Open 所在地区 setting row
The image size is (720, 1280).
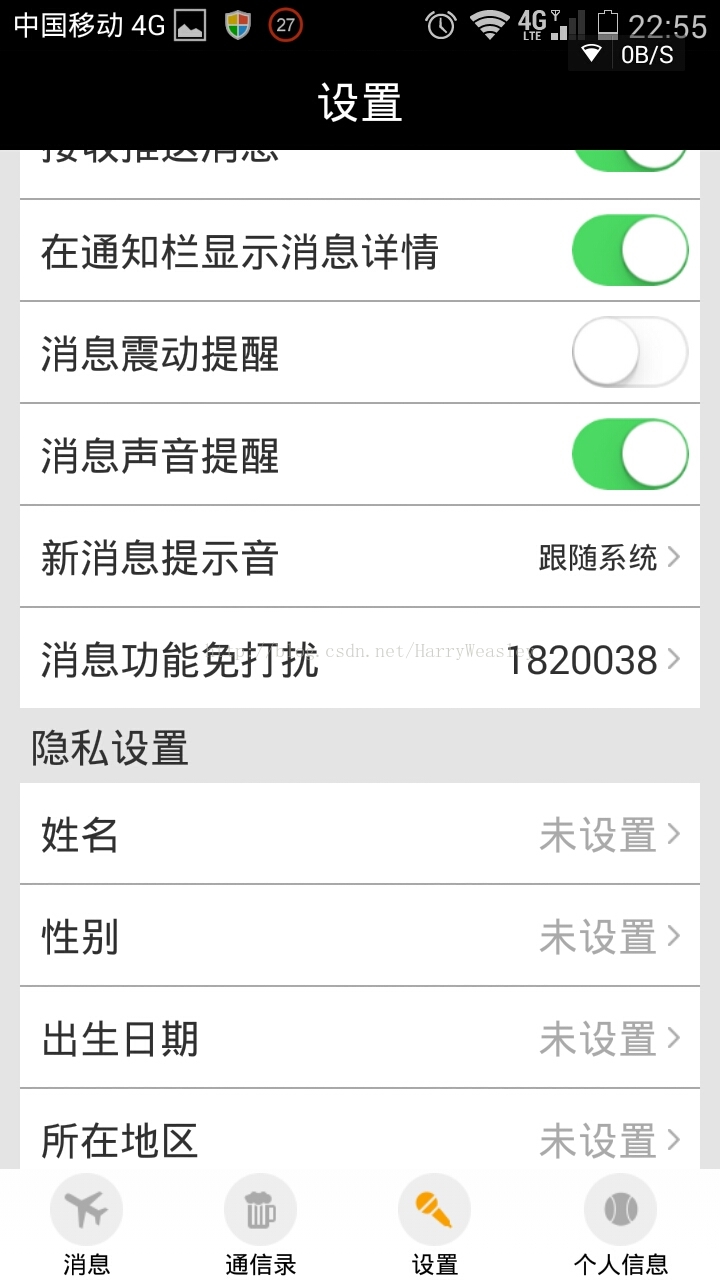click(360, 1138)
